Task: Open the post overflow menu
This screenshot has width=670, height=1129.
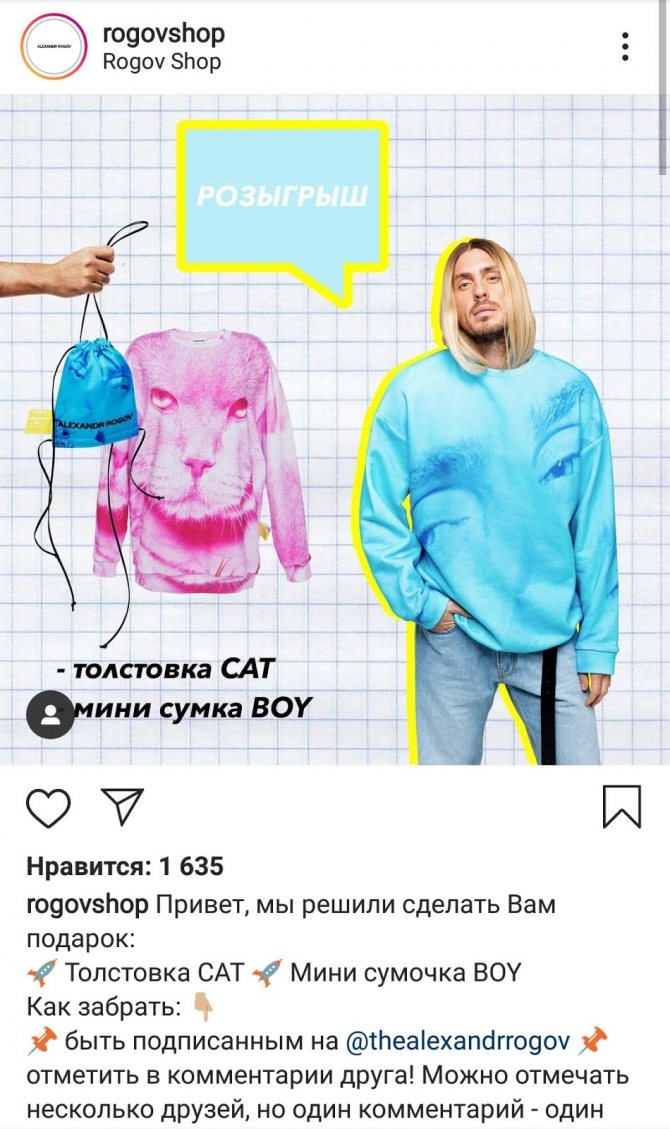Action: point(625,46)
